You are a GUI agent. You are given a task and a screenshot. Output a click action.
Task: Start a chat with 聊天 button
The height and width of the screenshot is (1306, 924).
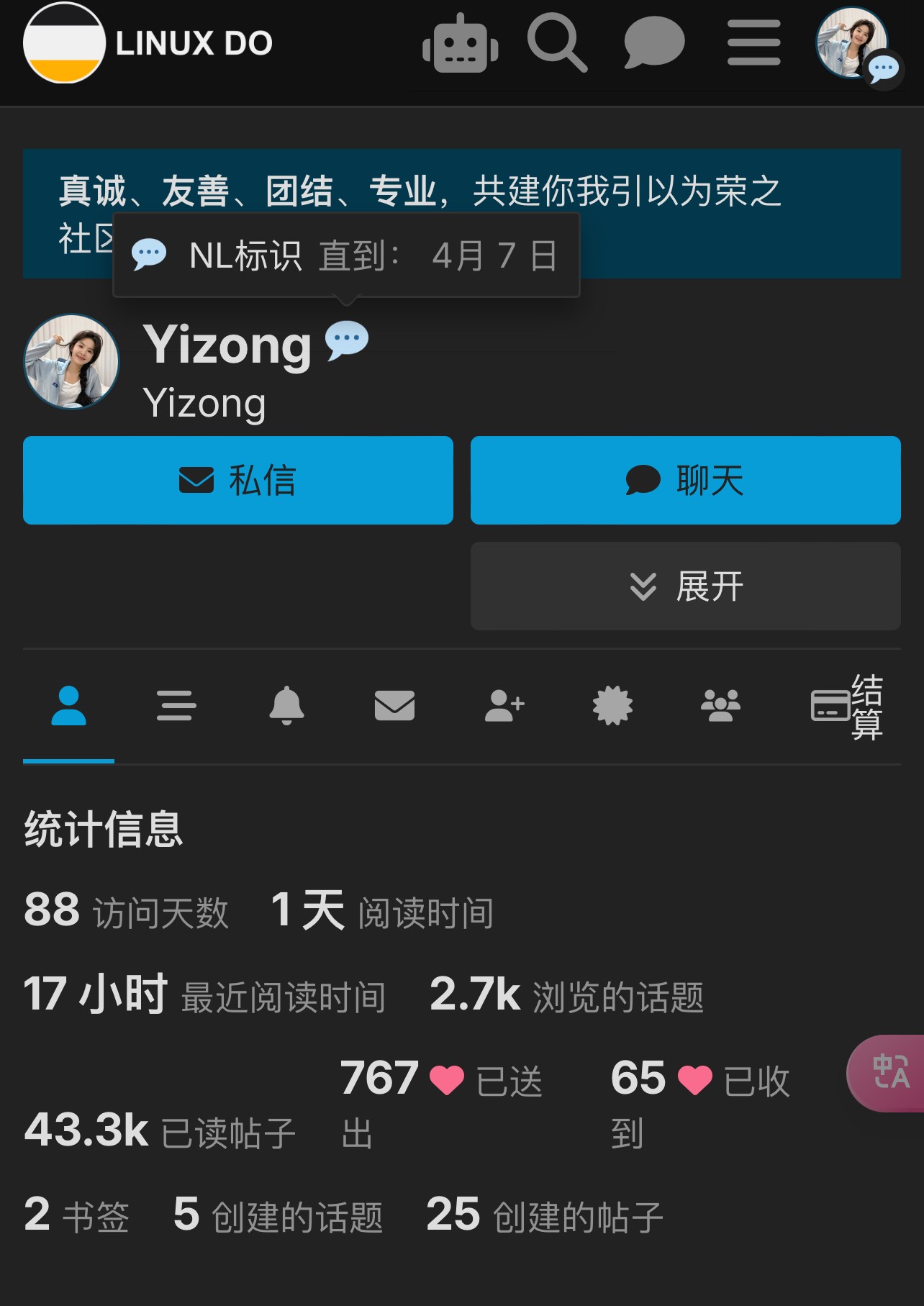point(685,480)
